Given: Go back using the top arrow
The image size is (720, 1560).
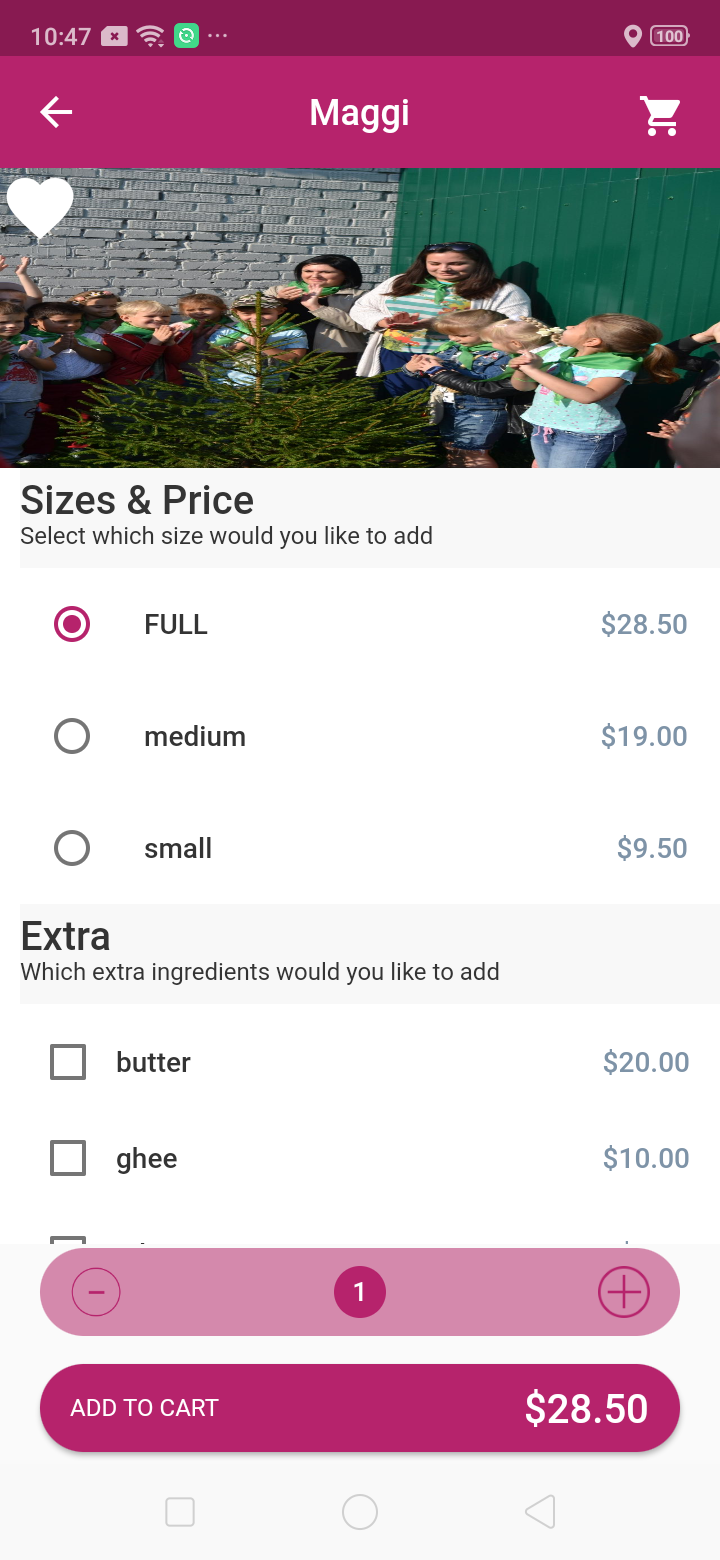Looking at the screenshot, I should [56, 112].
